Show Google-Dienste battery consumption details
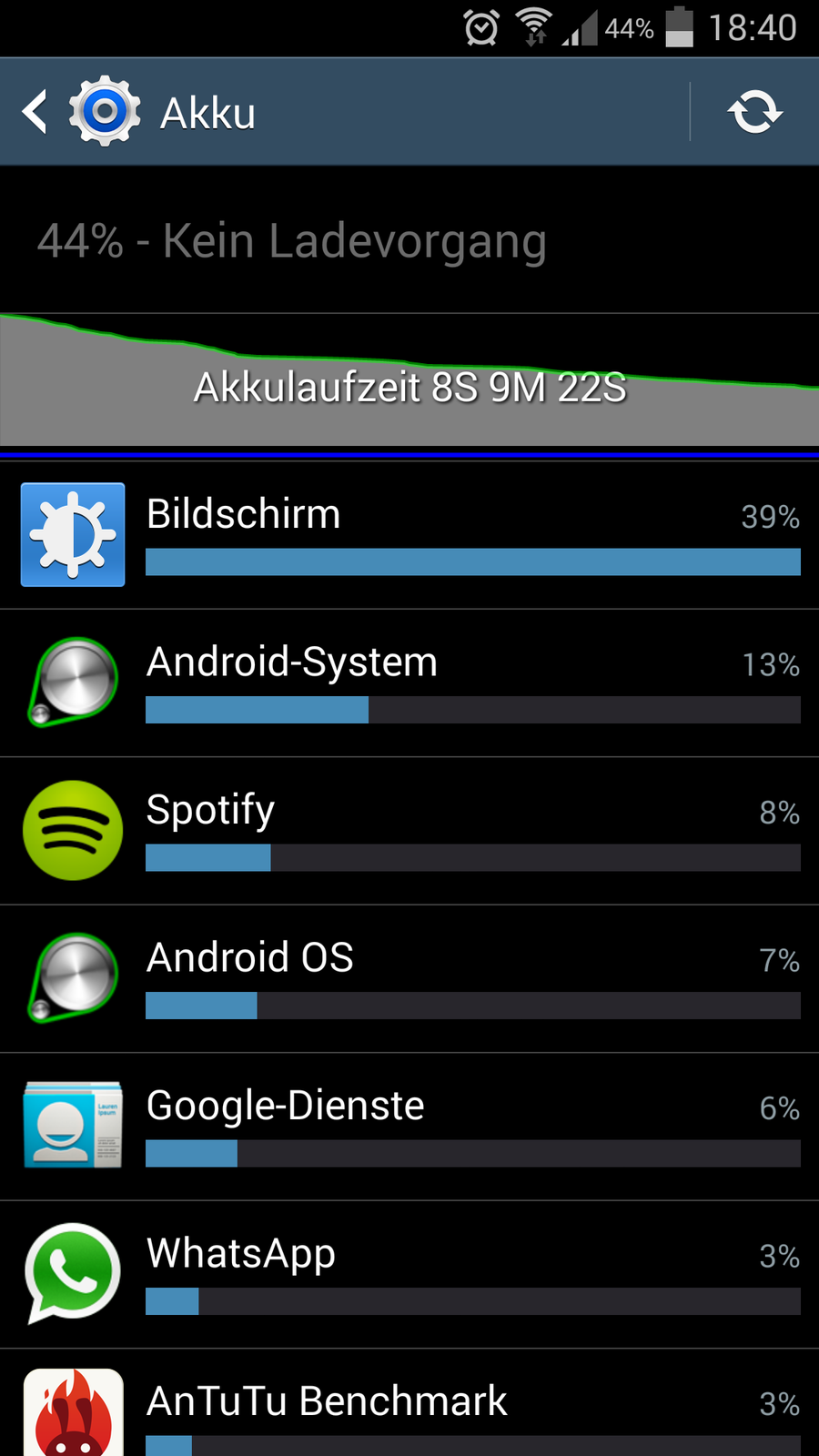 pos(409,1127)
